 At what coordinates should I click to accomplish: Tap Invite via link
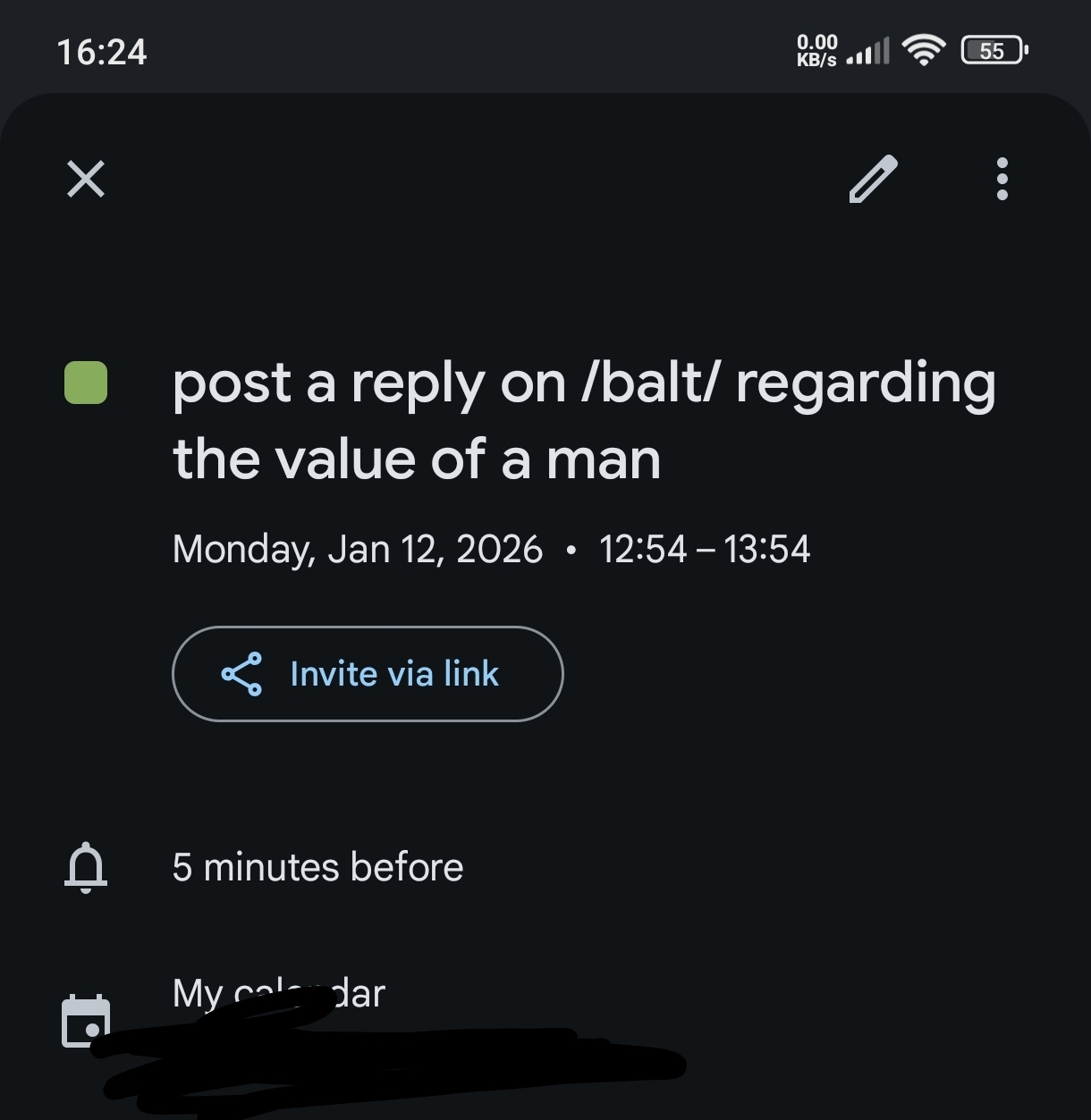[x=368, y=674]
